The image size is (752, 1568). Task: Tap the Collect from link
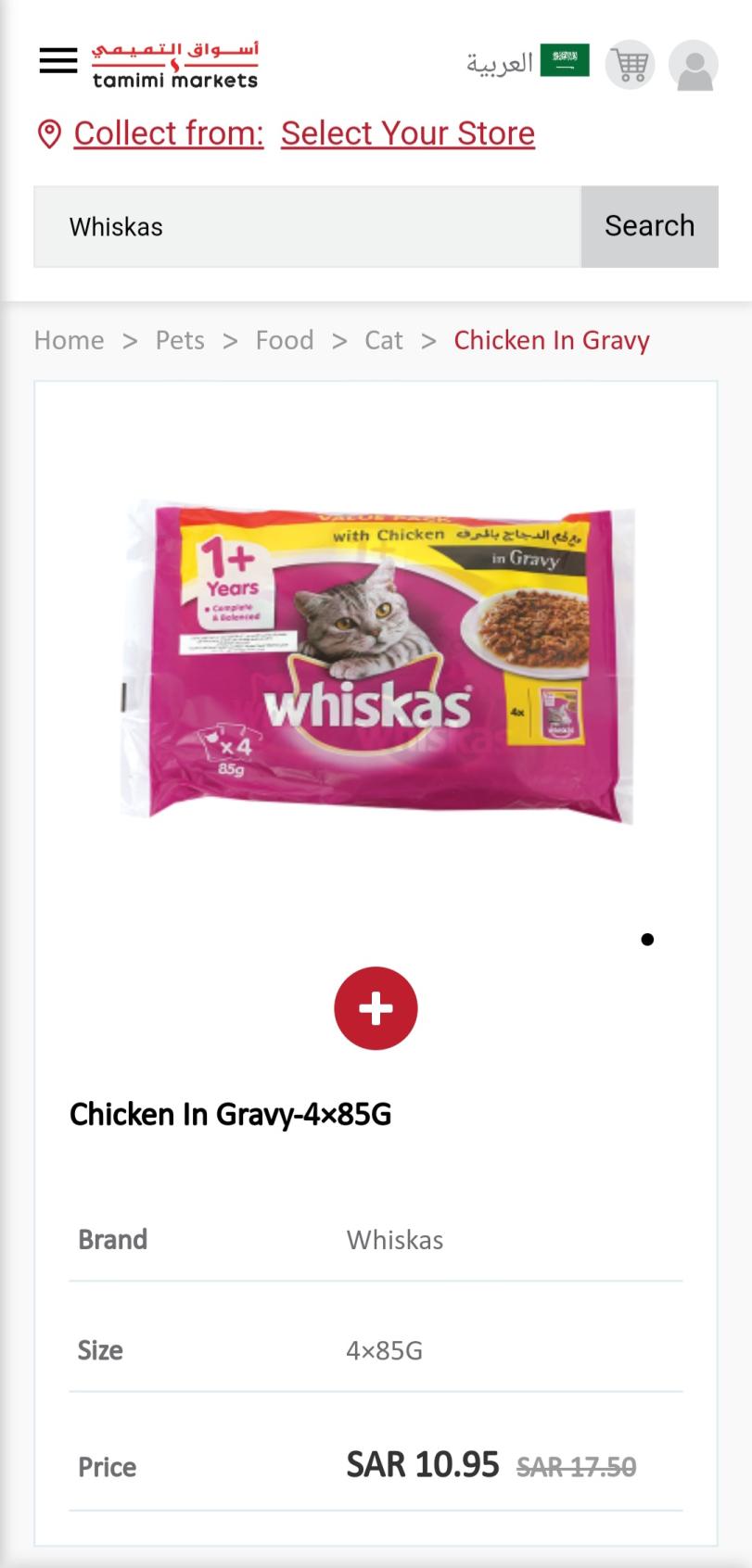168,133
